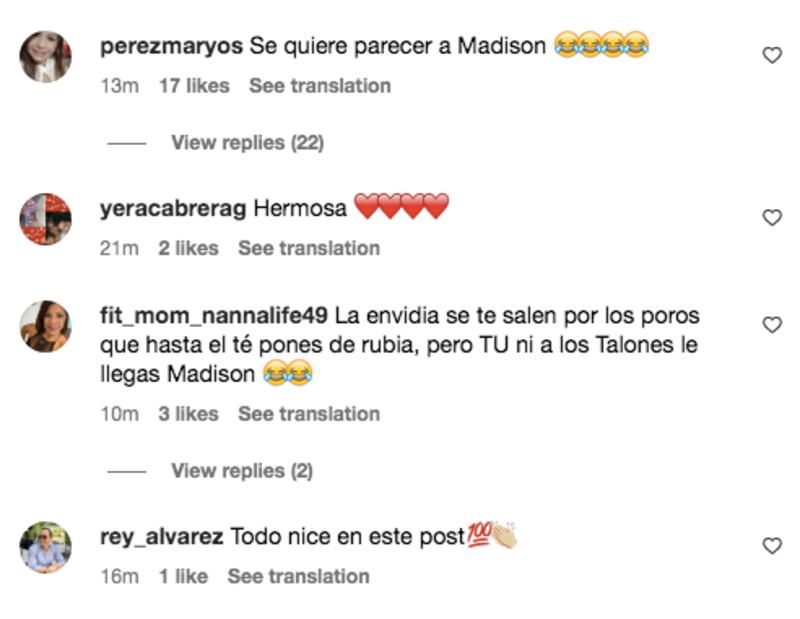
Task: View the 17 likes on perezmaryos's comment
Action: click(193, 86)
